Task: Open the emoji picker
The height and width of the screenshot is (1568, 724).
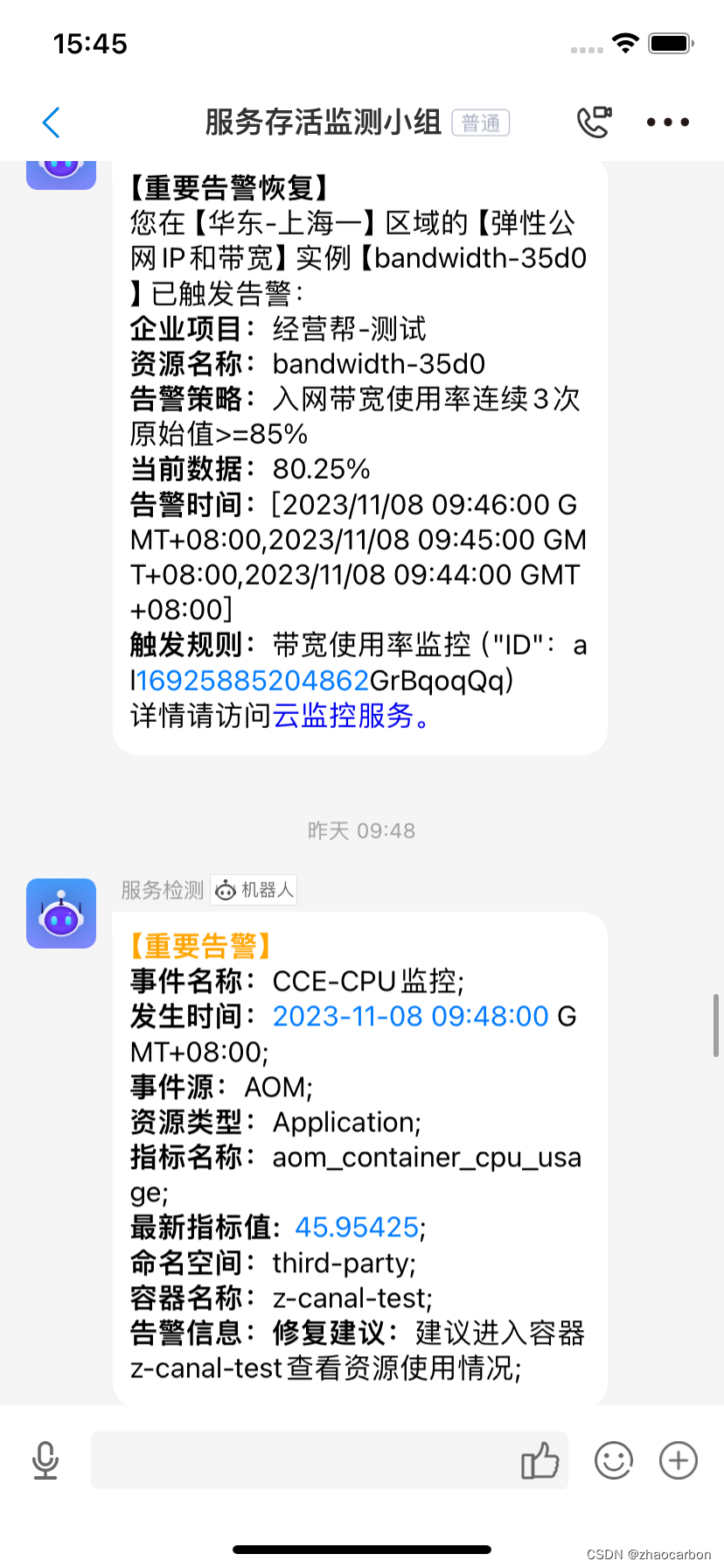Action: (x=613, y=1459)
